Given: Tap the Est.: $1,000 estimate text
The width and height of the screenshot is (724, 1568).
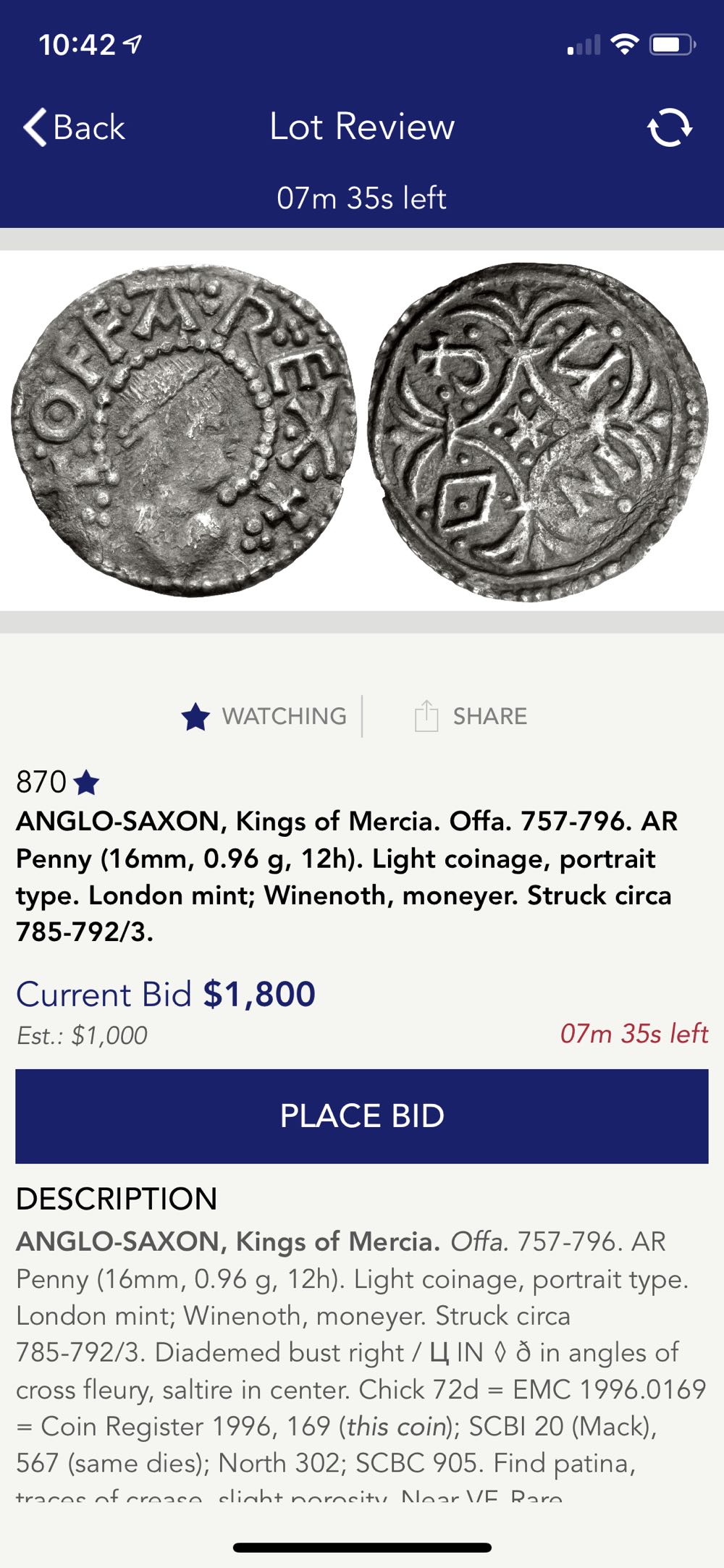Looking at the screenshot, I should [x=80, y=1034].
